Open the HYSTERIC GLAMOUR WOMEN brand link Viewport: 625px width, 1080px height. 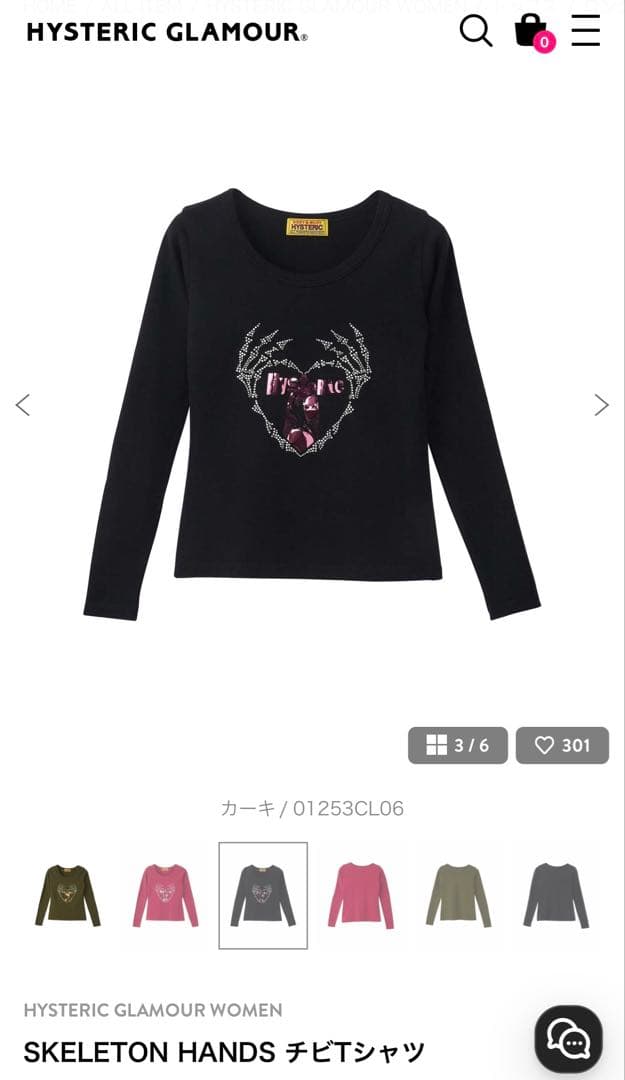[153, 1010]
